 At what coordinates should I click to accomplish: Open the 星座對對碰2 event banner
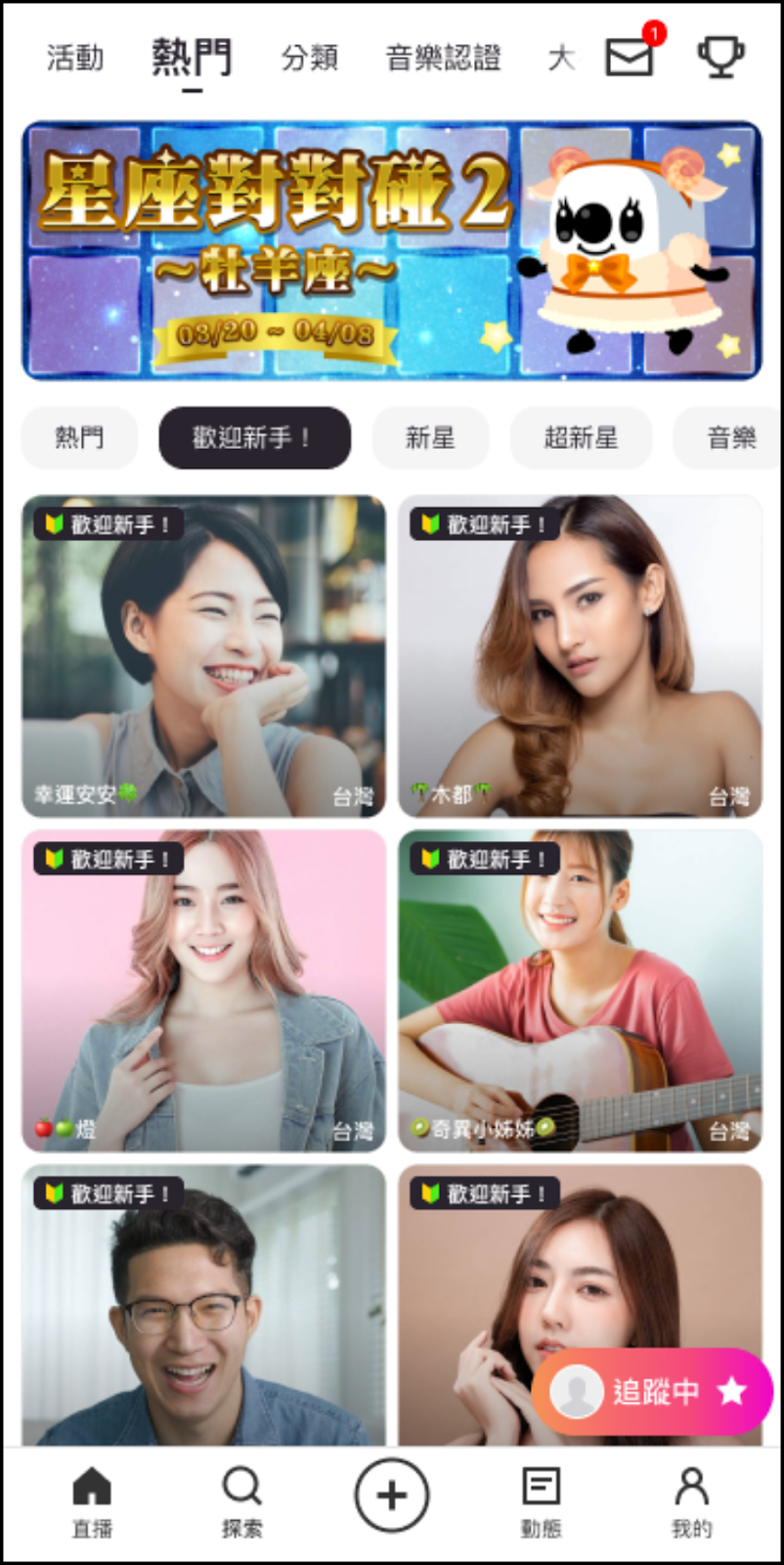[x=391, y=250]
